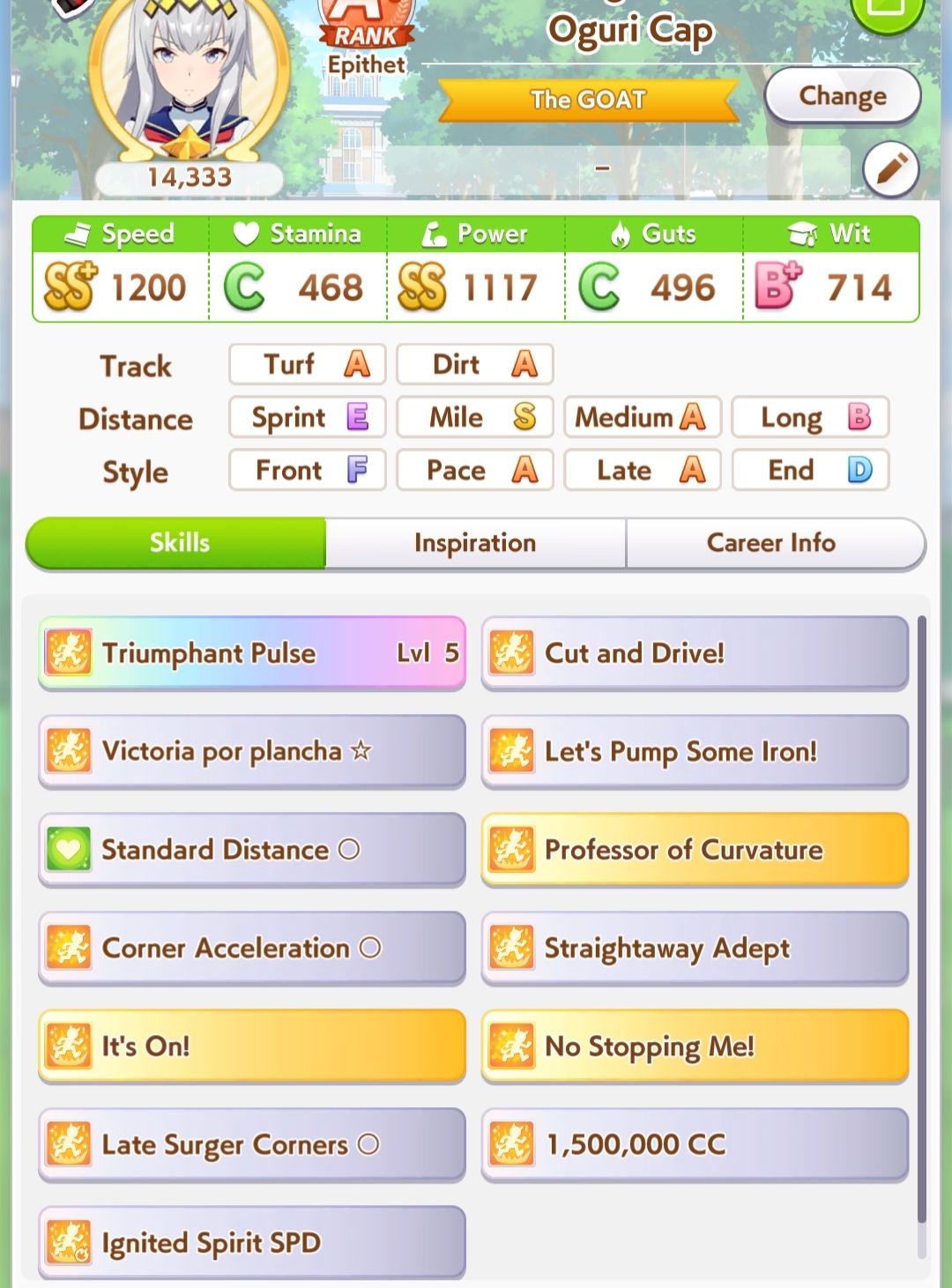Switch to the Inspiration tab
Viewport: 952px width, 1288px height.
[475, 543]
